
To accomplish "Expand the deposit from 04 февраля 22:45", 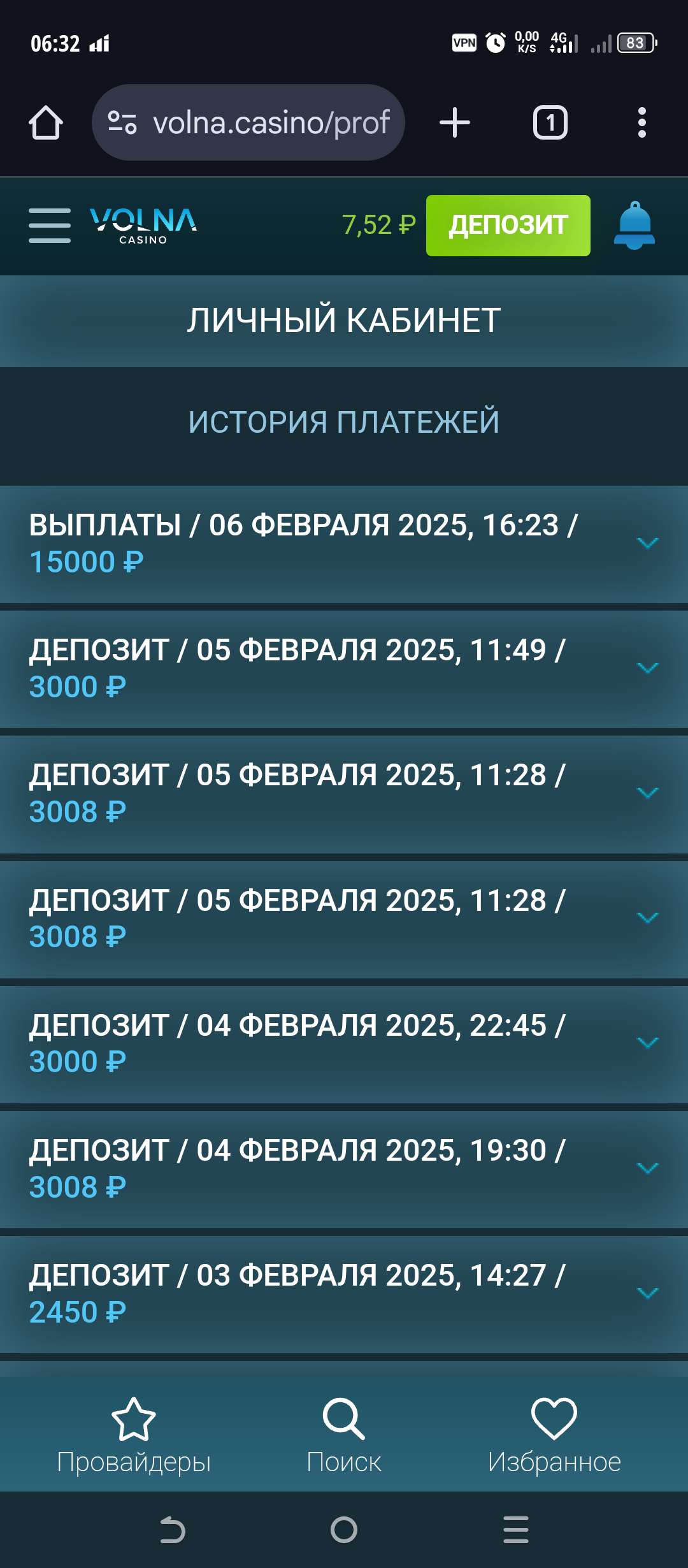I will [x=648, y=1041].
